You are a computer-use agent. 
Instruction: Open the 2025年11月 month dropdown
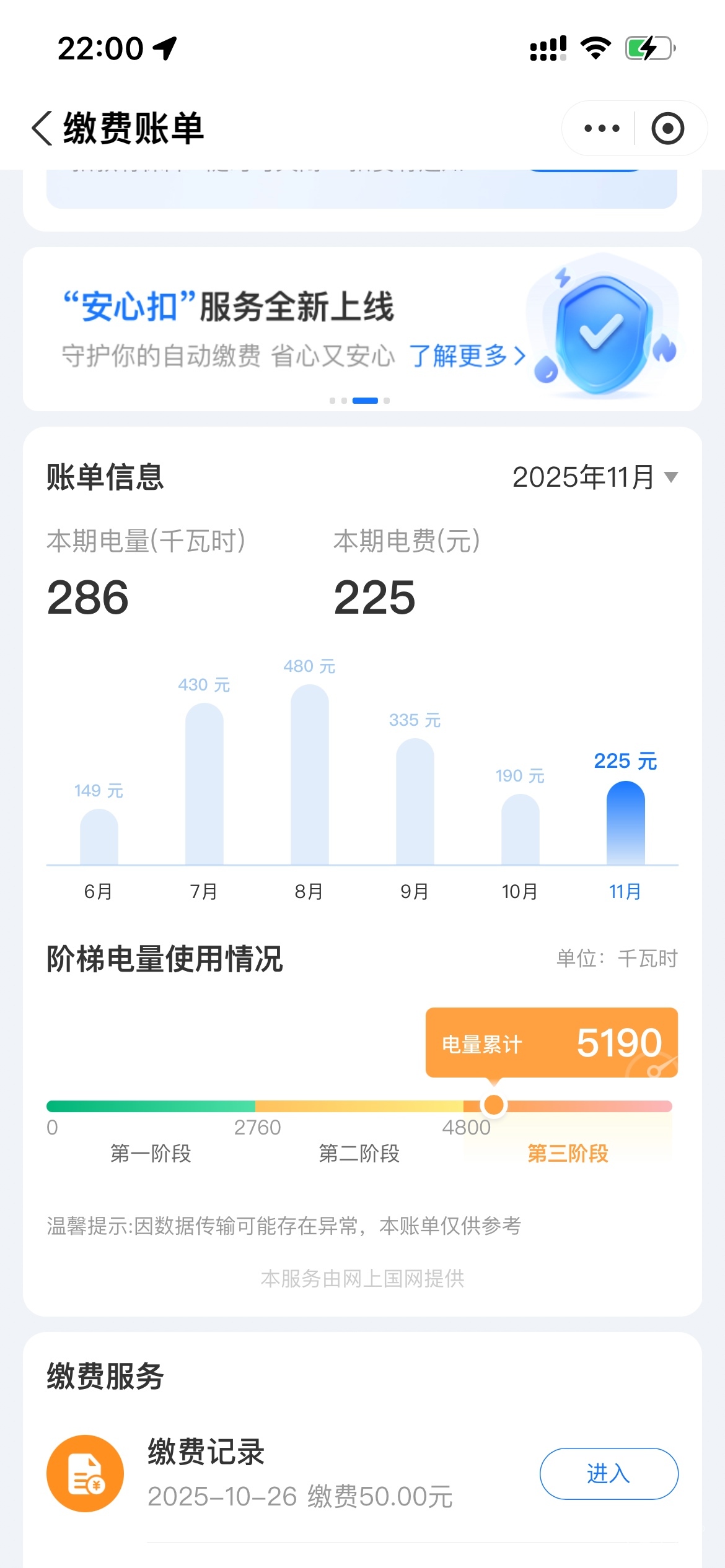tap(595, 477)
